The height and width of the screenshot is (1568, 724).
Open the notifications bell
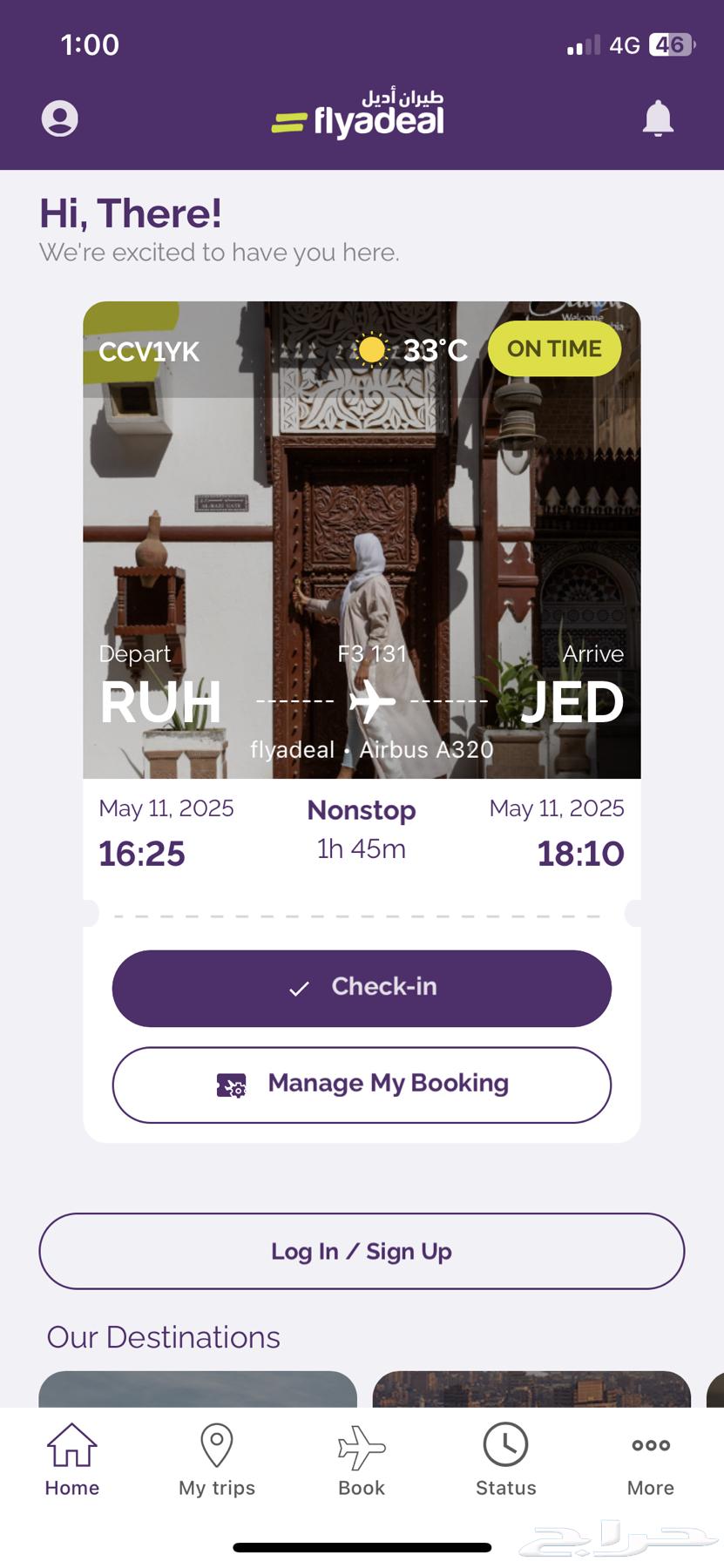658,118
